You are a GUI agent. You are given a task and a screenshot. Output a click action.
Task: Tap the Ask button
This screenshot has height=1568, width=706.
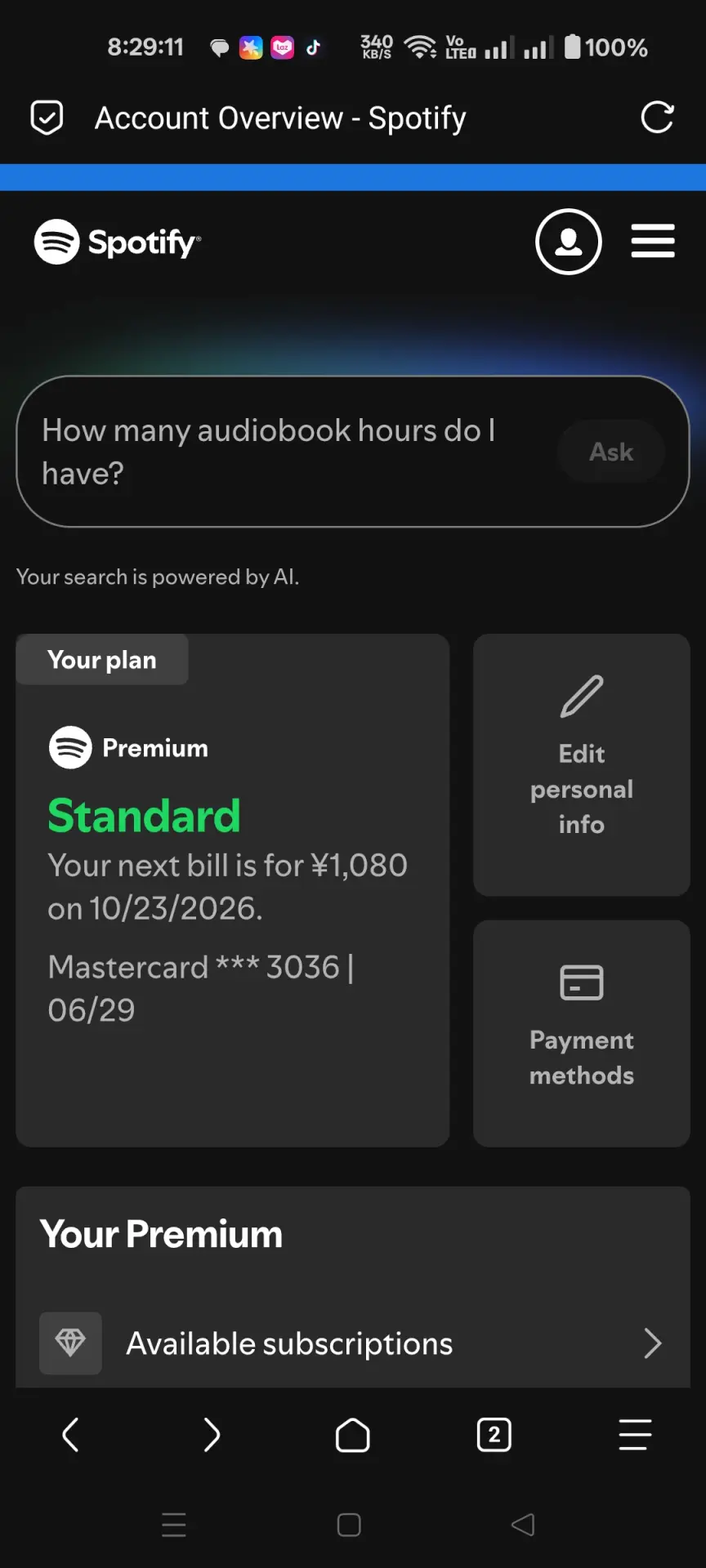click(611, 452)
